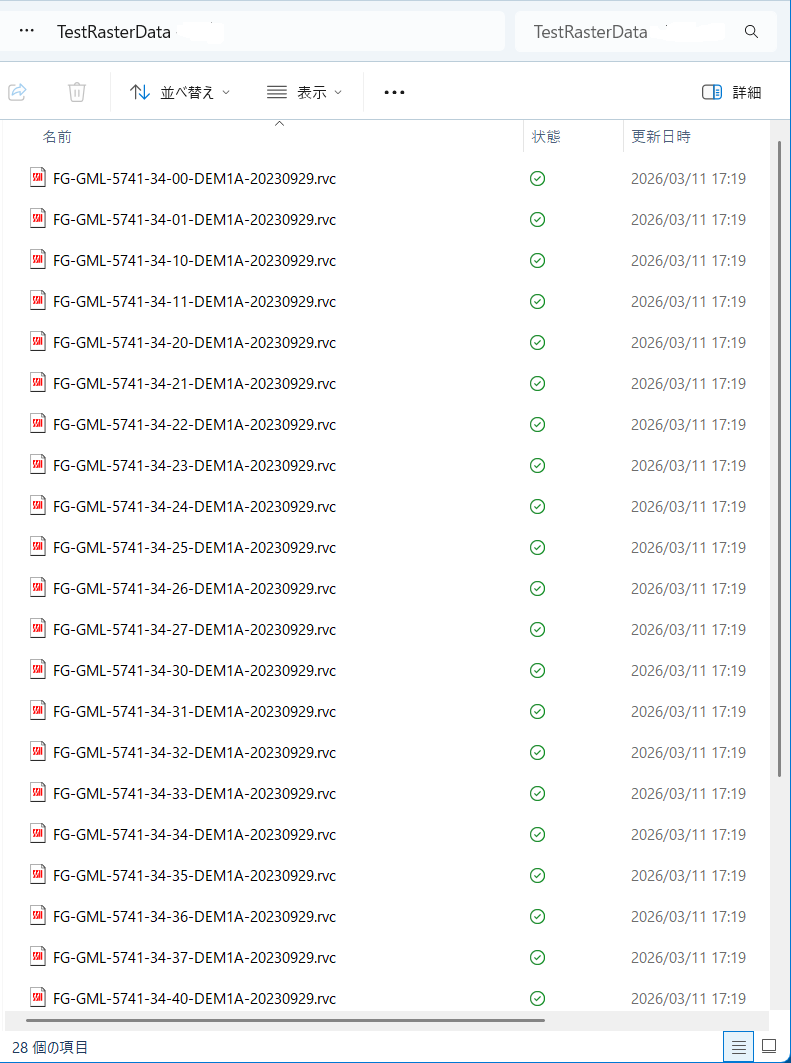Select file FG-GML-5741-34-11-DEM1A-20230929.rvc

194,302
